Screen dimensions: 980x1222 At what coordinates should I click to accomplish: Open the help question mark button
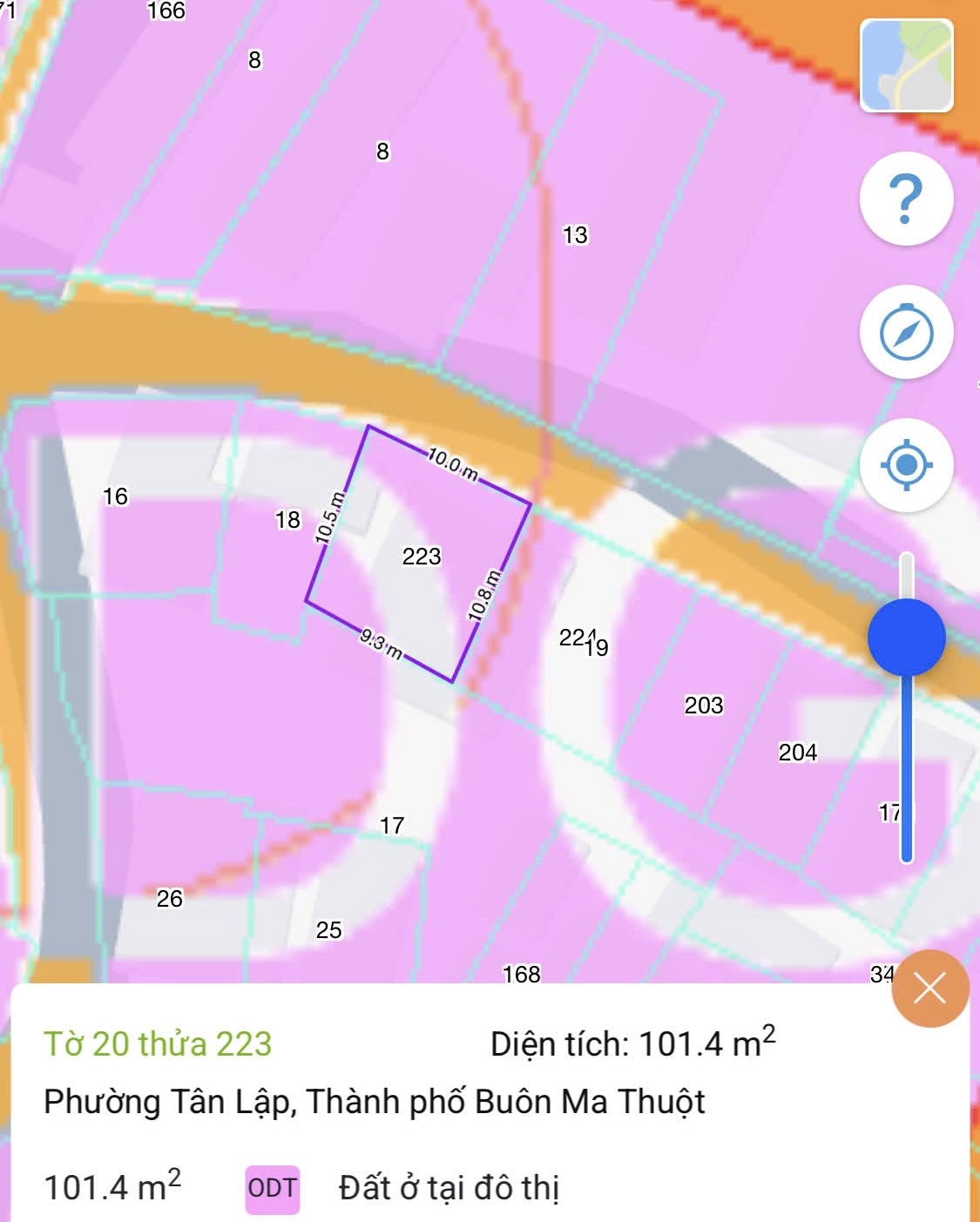[906, 199]
